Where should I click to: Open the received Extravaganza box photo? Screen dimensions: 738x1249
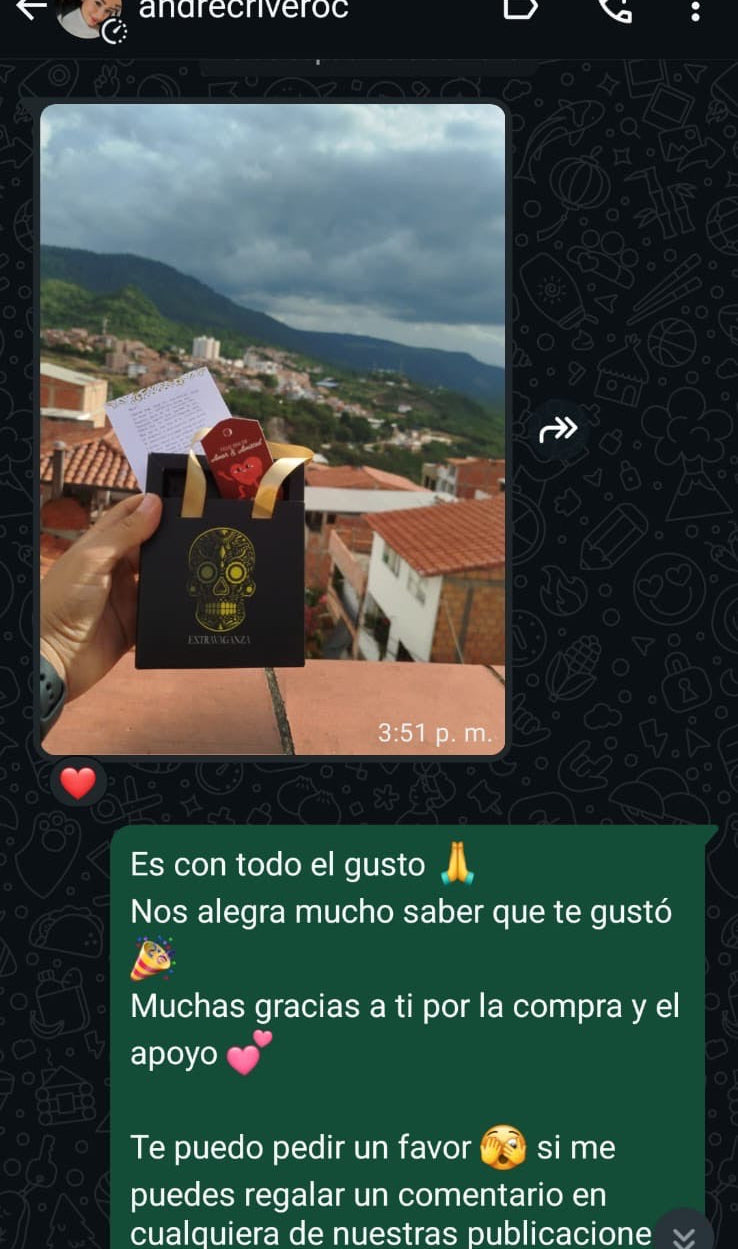[272, 430]
